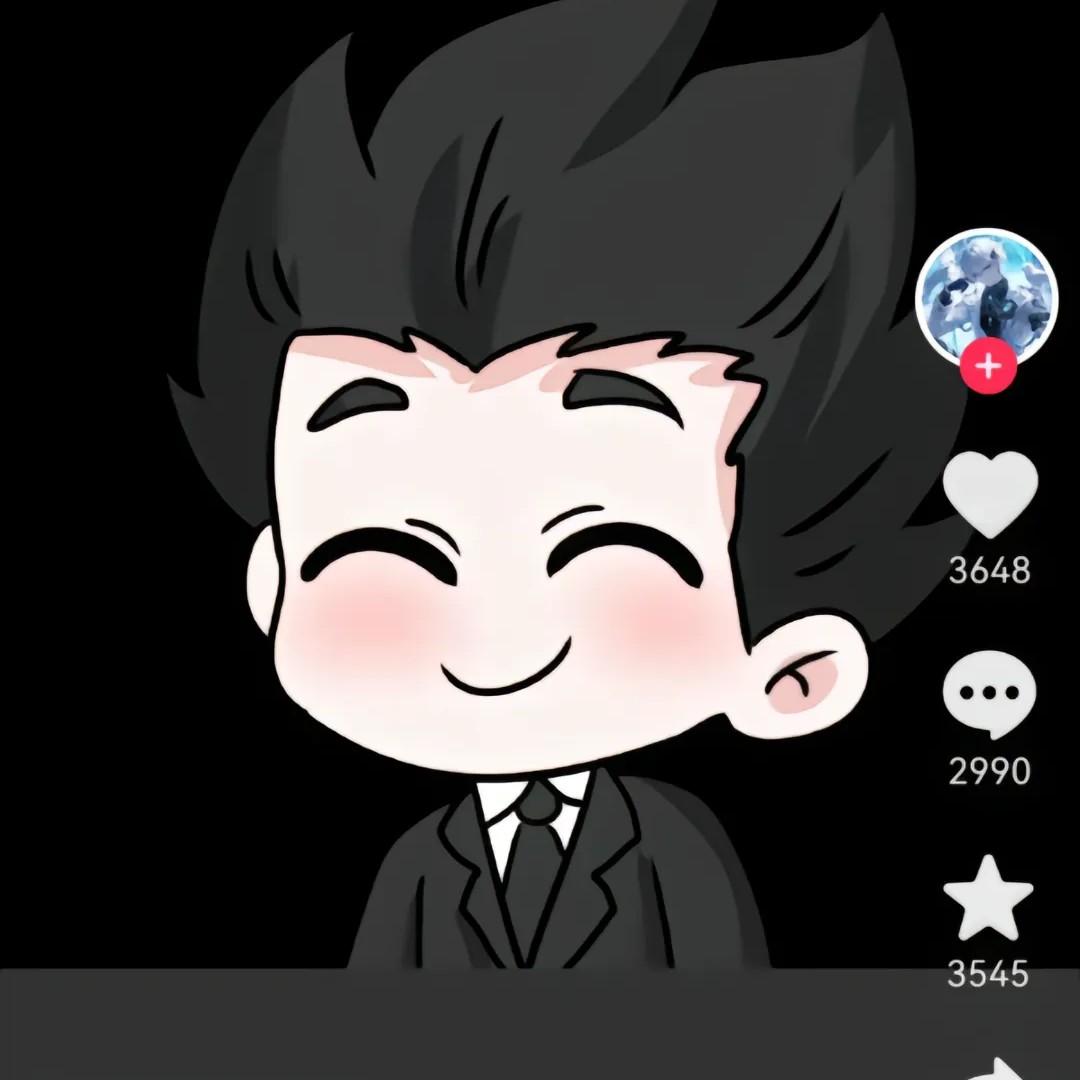Screen dimensions: 1080x1080
Task: Add this video to favorites with the star
Action: tap(988, 897)
